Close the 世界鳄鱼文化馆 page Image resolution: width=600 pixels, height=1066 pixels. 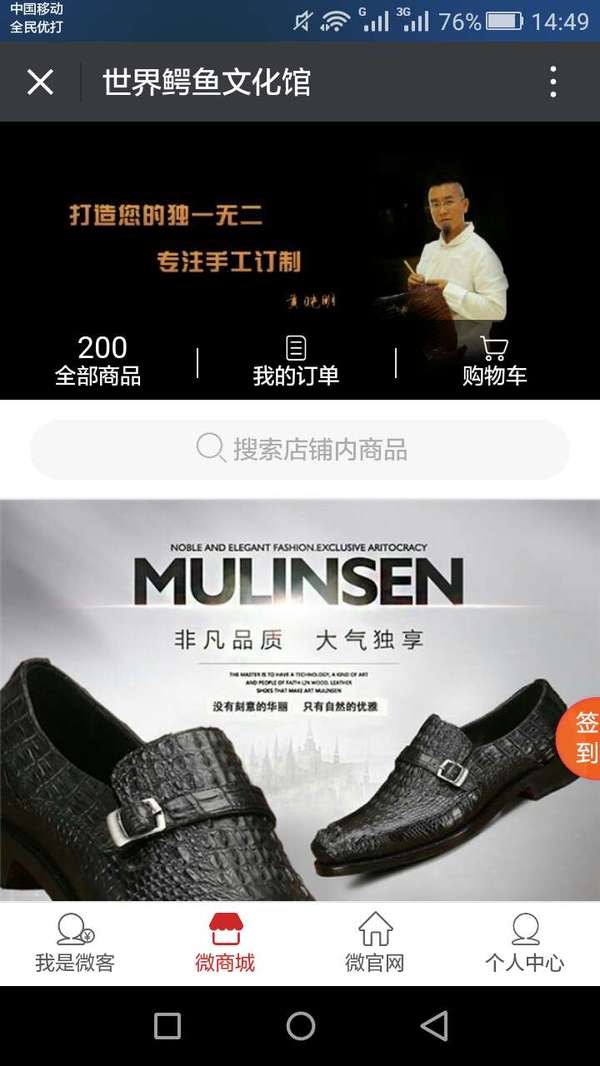tap(40, 82)
